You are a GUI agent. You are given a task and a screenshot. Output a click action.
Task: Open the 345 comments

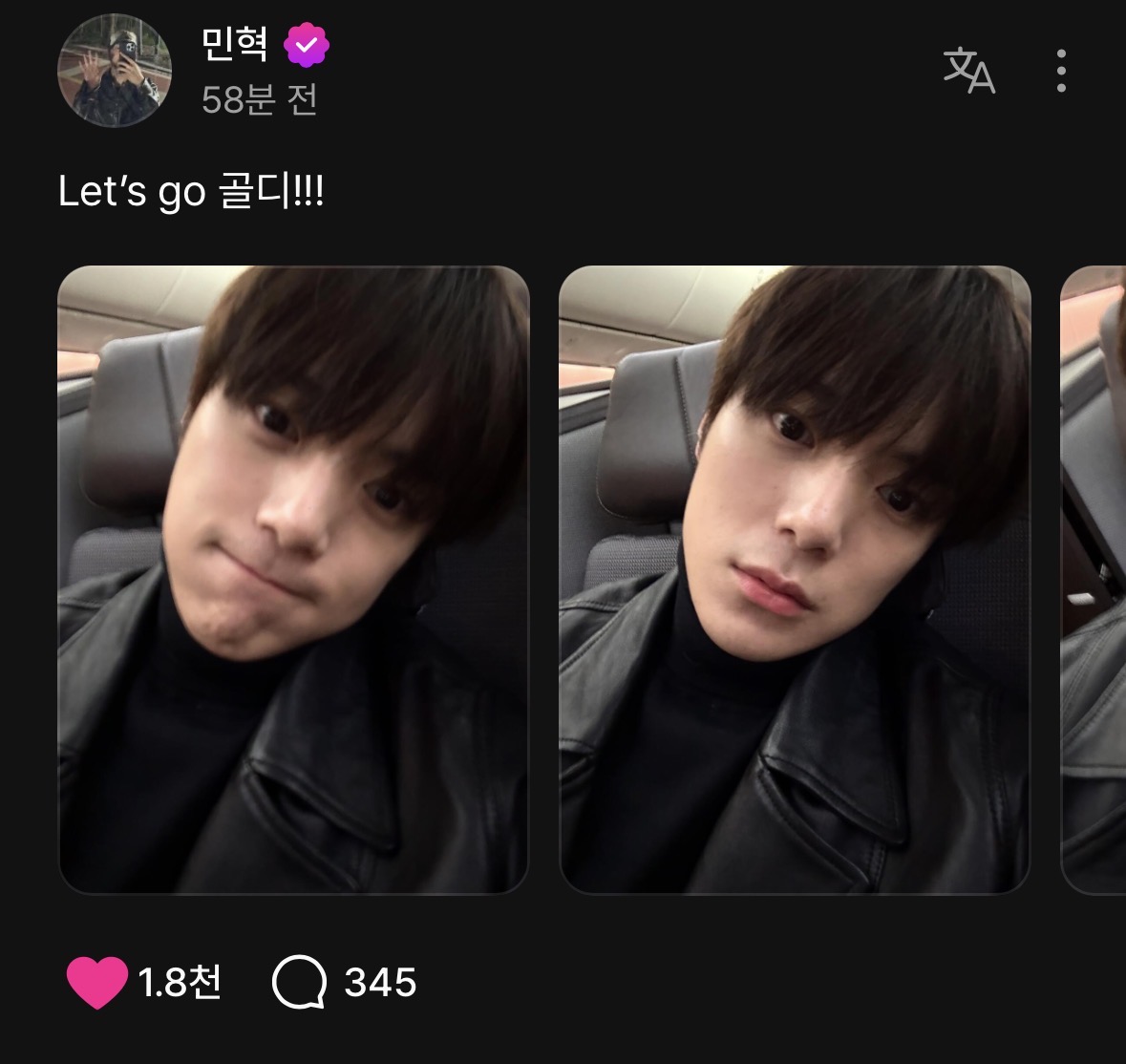(300, 982)
